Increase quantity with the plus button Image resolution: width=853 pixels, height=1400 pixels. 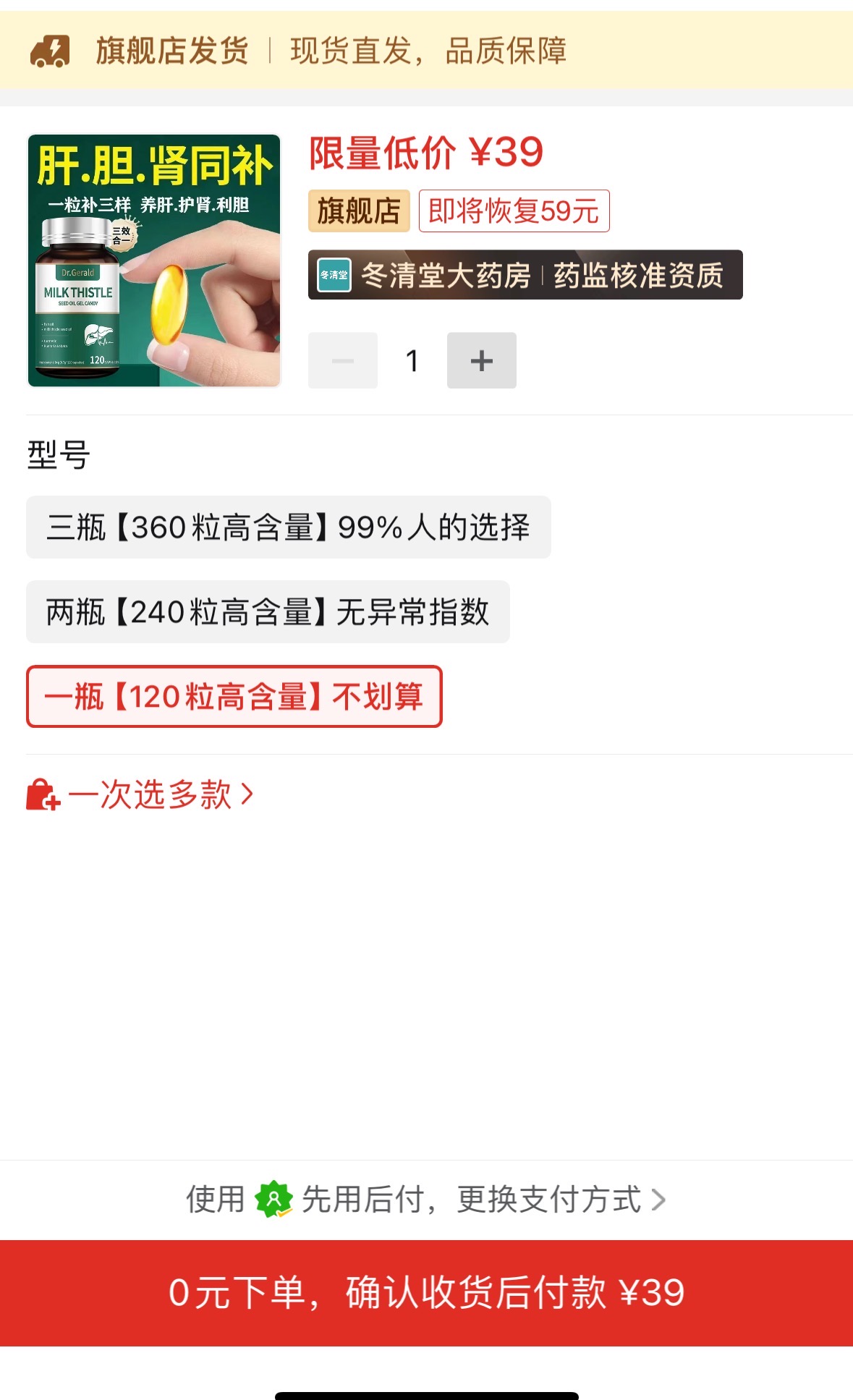(x=481, y=360)
